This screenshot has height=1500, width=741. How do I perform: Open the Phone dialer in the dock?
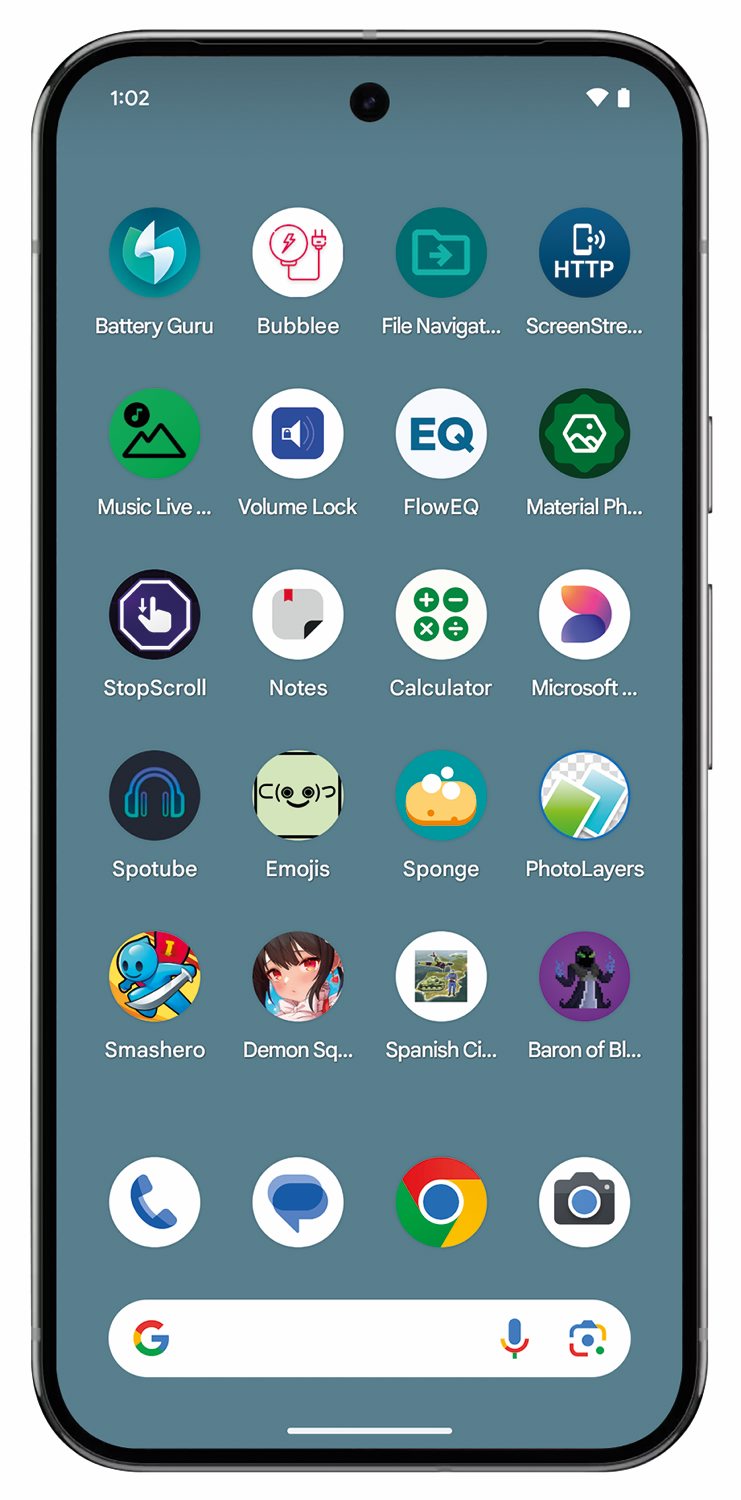tap(154, 1202)
